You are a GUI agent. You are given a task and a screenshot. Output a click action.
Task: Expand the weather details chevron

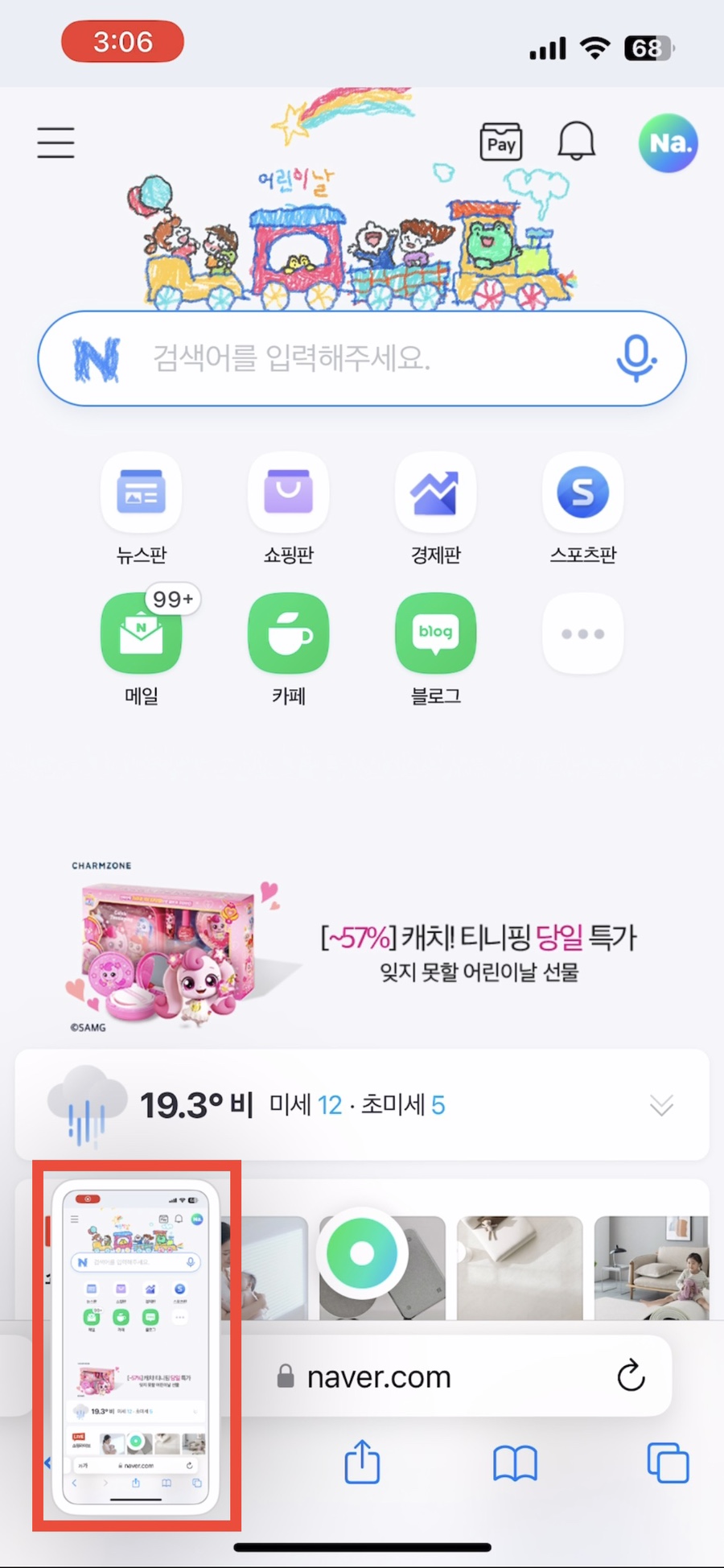point(661,1105)
